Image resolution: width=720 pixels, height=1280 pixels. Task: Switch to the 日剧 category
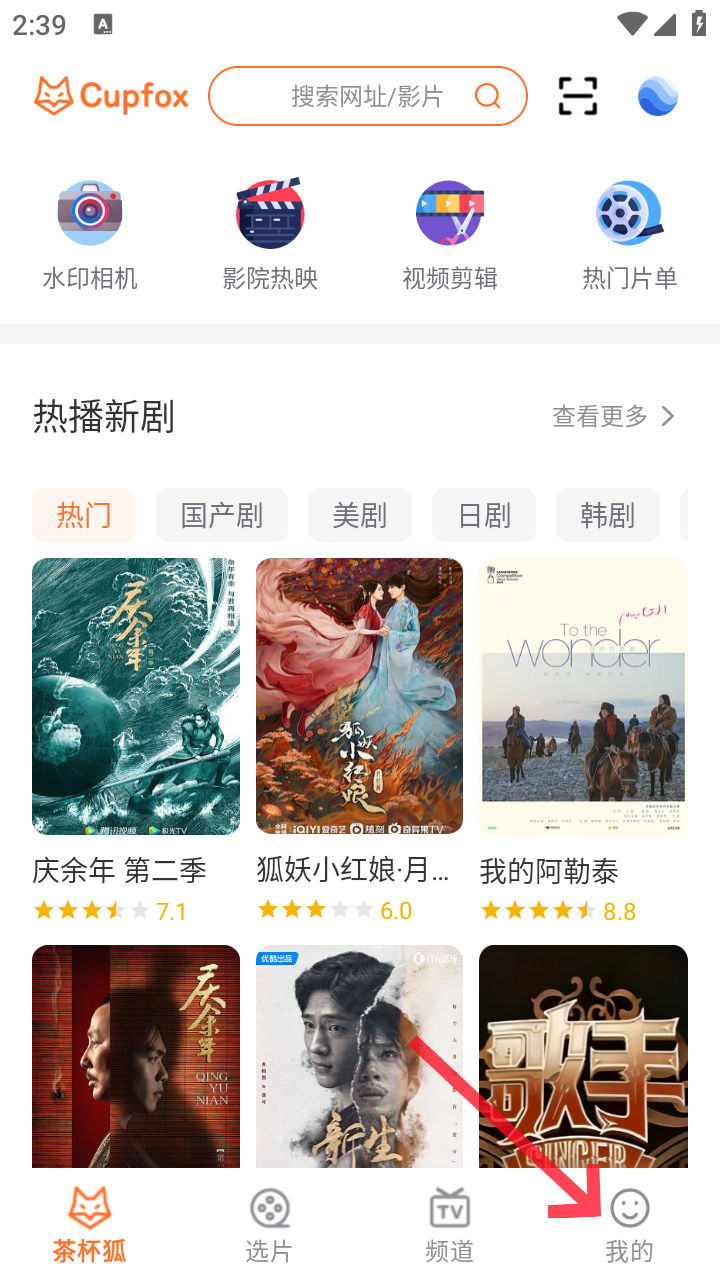click(484, 515)
